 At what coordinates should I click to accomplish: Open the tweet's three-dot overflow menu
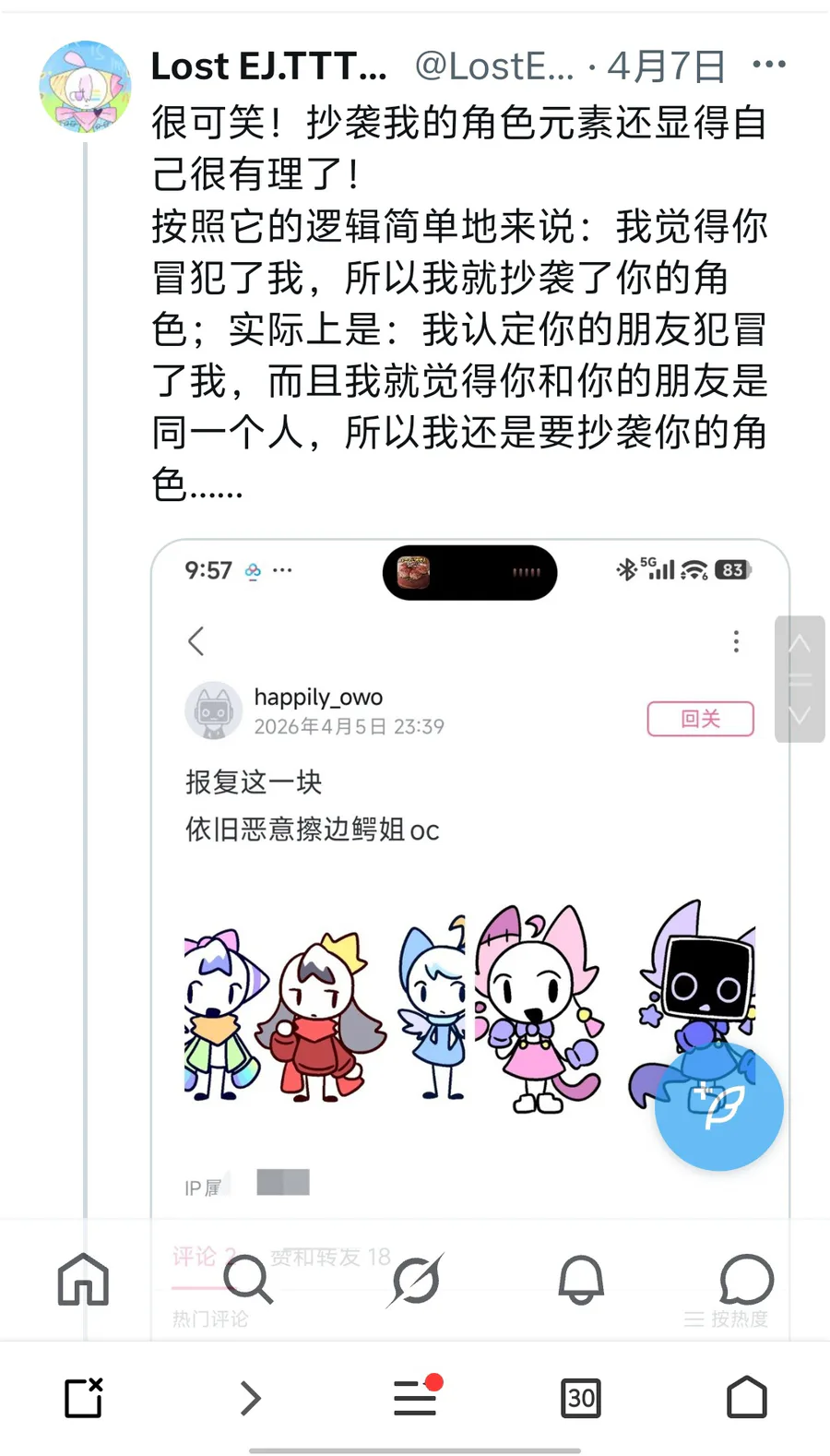769,65
